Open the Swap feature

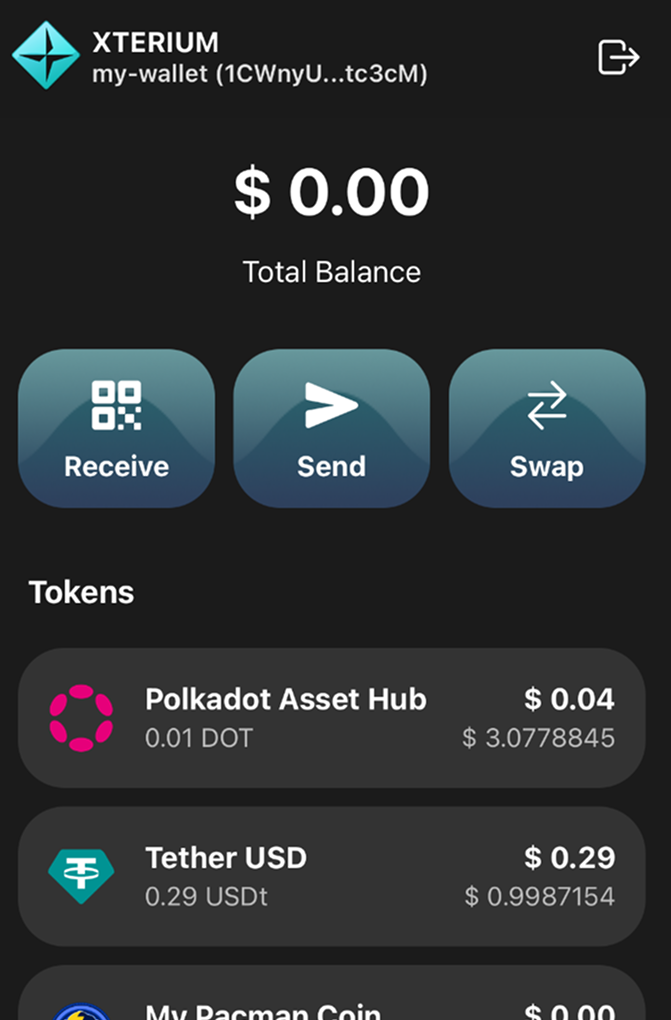pyautogui.click(x=546, y=428)
